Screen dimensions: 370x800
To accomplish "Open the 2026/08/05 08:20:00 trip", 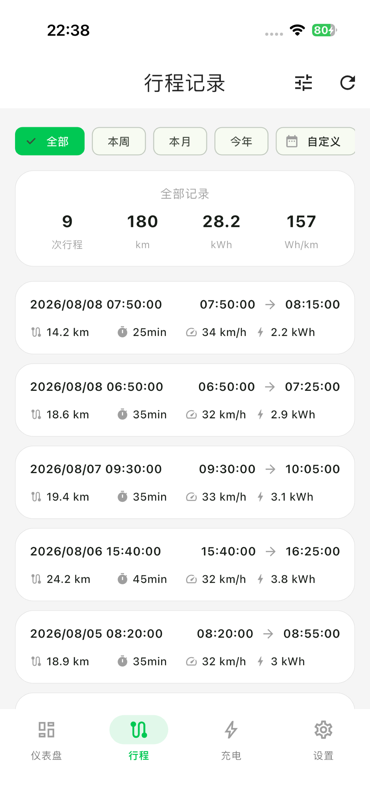I will pyautogui.click(x=185, y=647).
